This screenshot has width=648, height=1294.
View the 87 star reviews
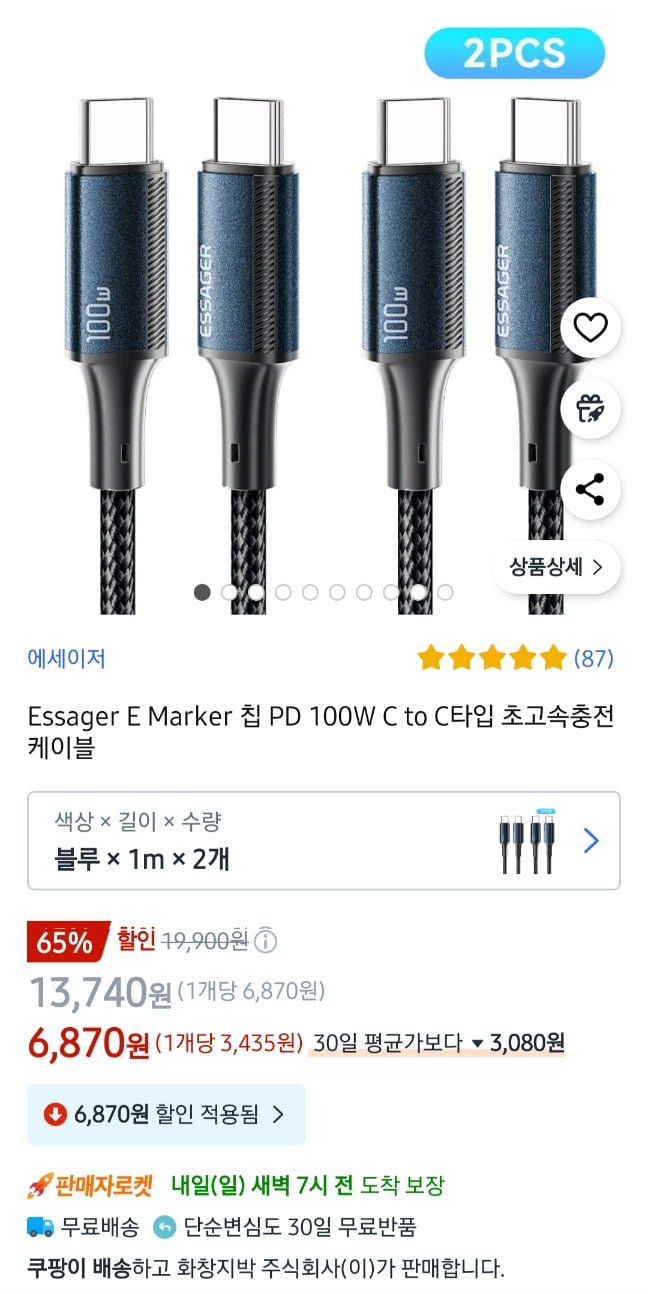515,658
